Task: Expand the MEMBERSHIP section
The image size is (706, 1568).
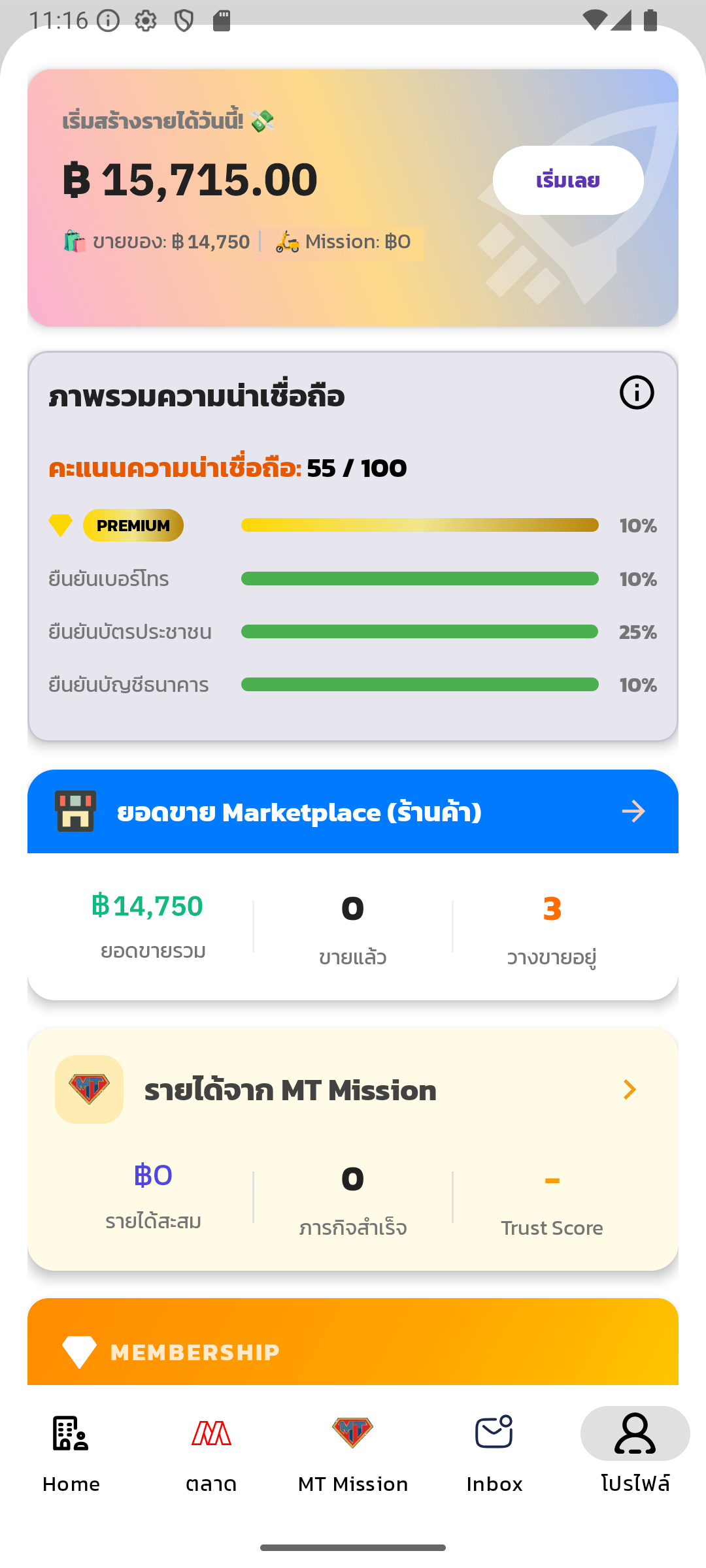Action: click(x=353, y=1351)
